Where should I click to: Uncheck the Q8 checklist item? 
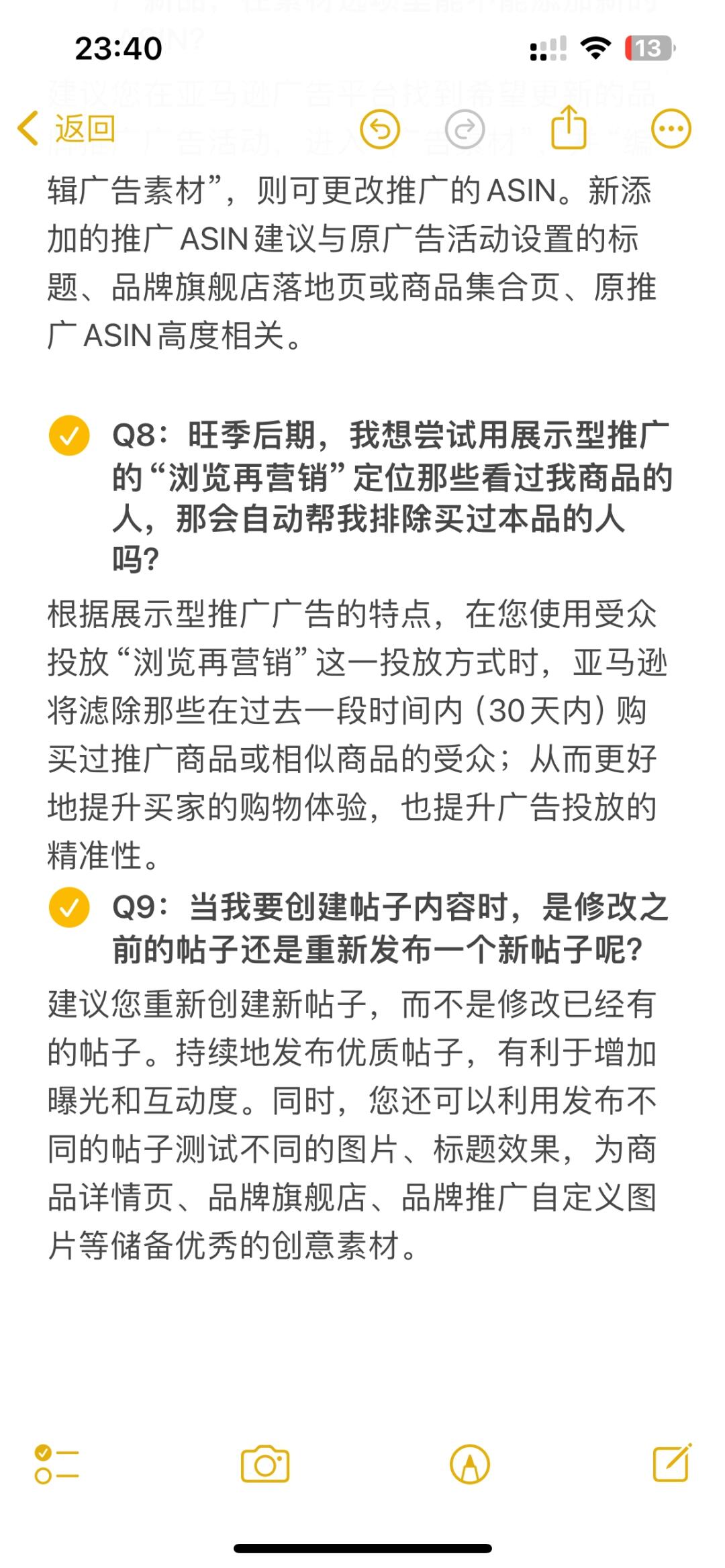coord(69,436)
